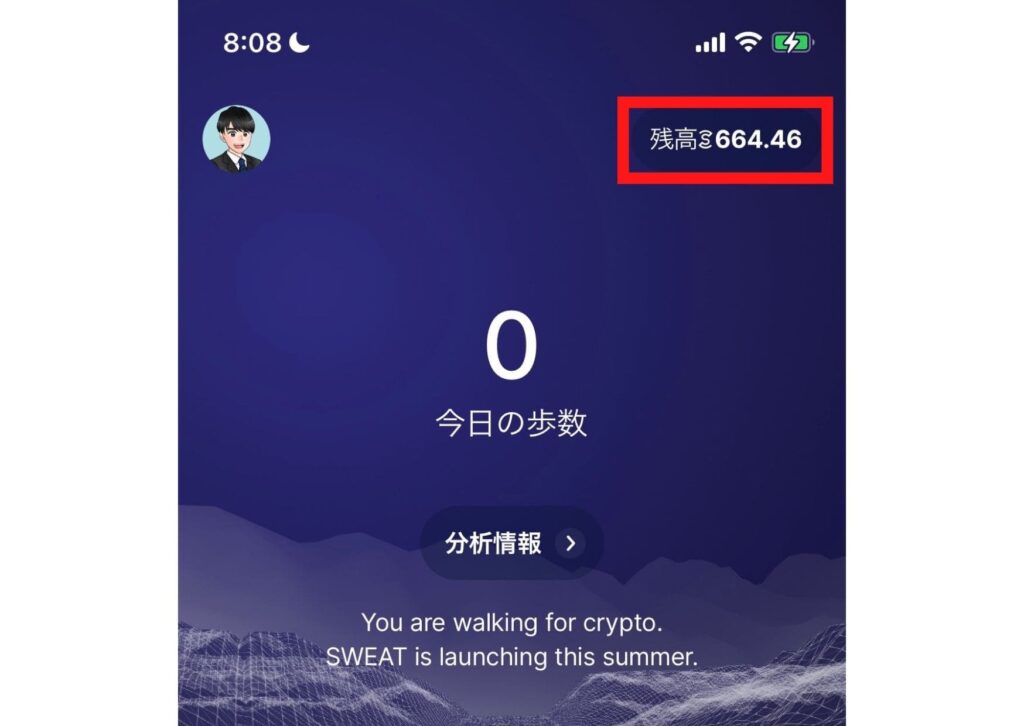This screenshot has width=1024, height=726.
Task: Open the profile avatar
Action: 237,139
